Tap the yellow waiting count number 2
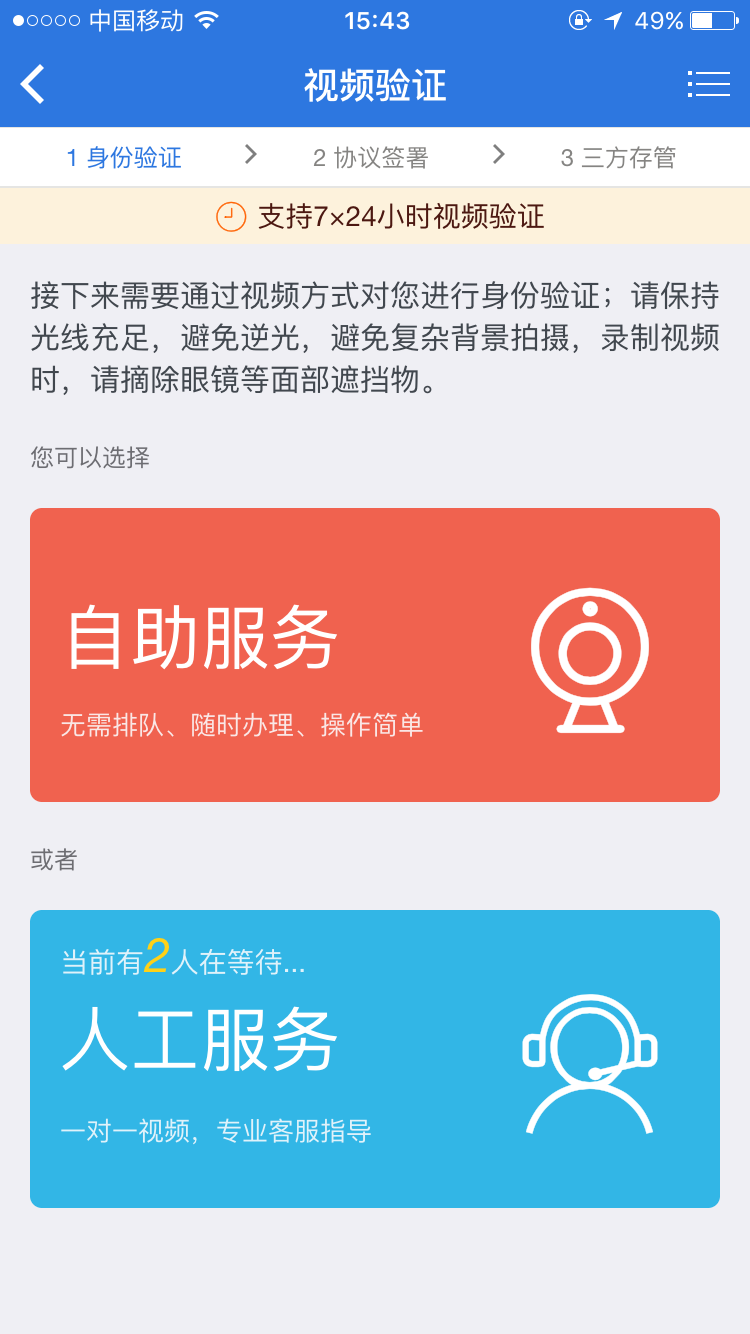 158,956
